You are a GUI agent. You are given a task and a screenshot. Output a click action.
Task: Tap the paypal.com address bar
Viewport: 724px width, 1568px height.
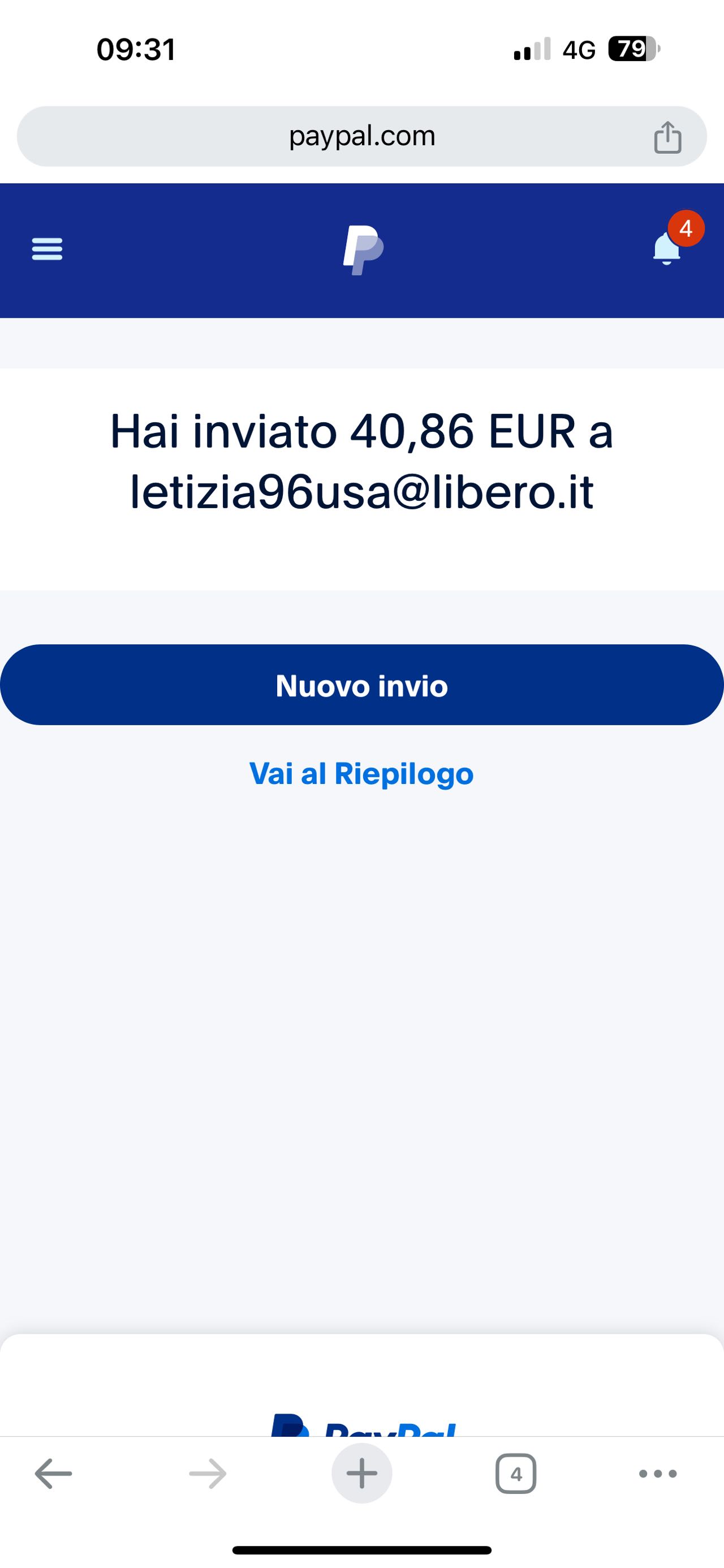coord(361,136)
